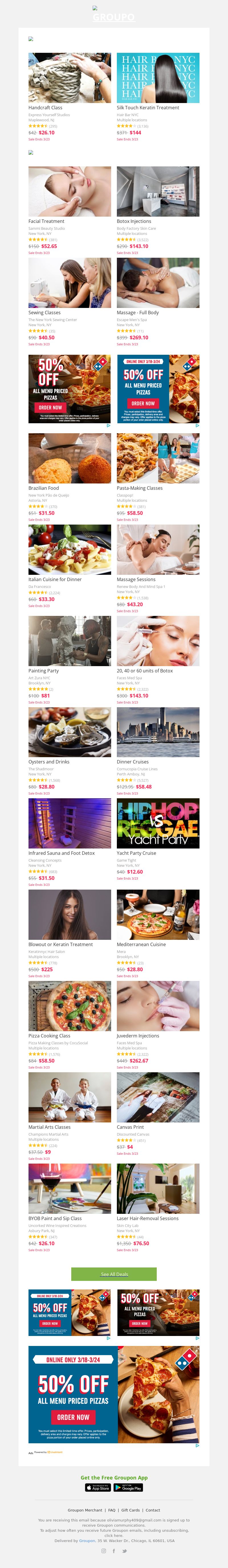Open the Groupon Merchant link
The image size is (228, 1568).
[85, 1510]
